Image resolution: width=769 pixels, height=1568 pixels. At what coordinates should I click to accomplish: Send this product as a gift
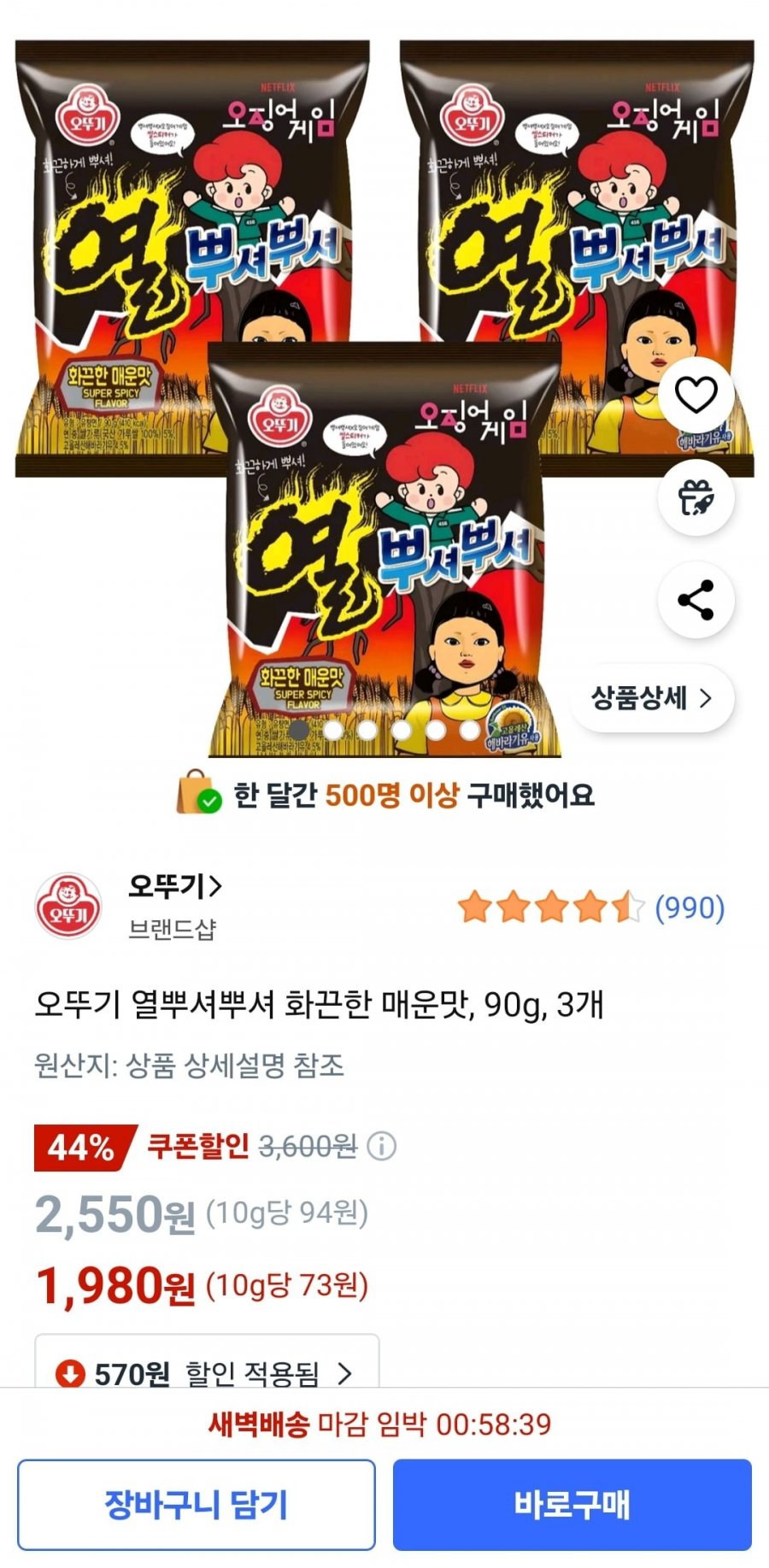tap(696, 497)
